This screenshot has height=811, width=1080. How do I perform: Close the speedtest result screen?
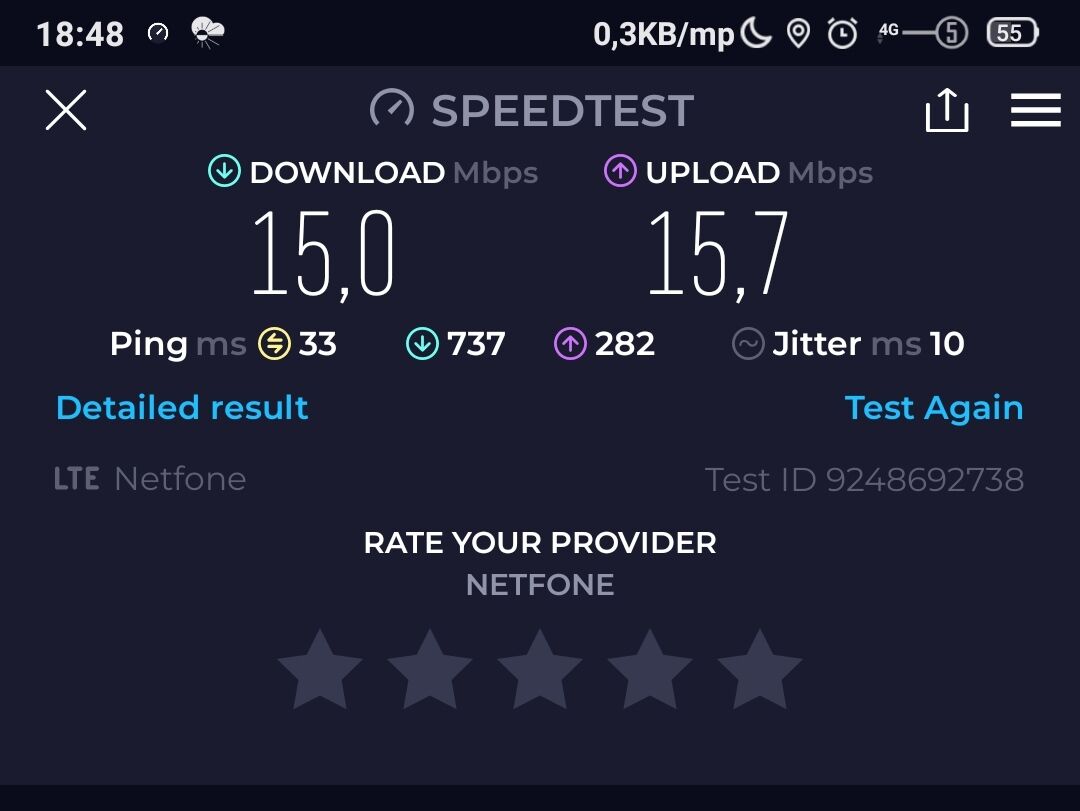pyautogui.click(x=66, y=110)
